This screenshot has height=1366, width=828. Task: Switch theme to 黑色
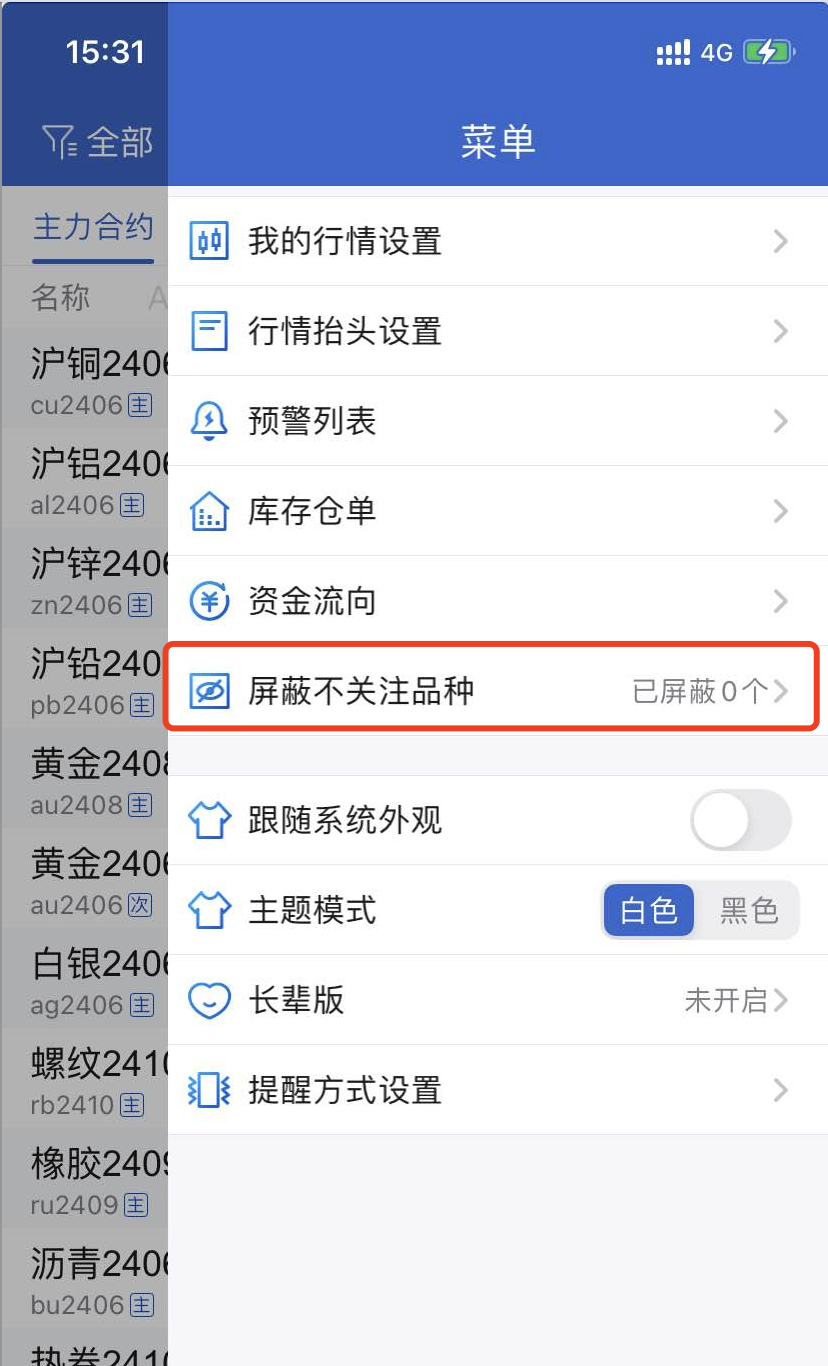pyautogui.click(x=748, y=910)
